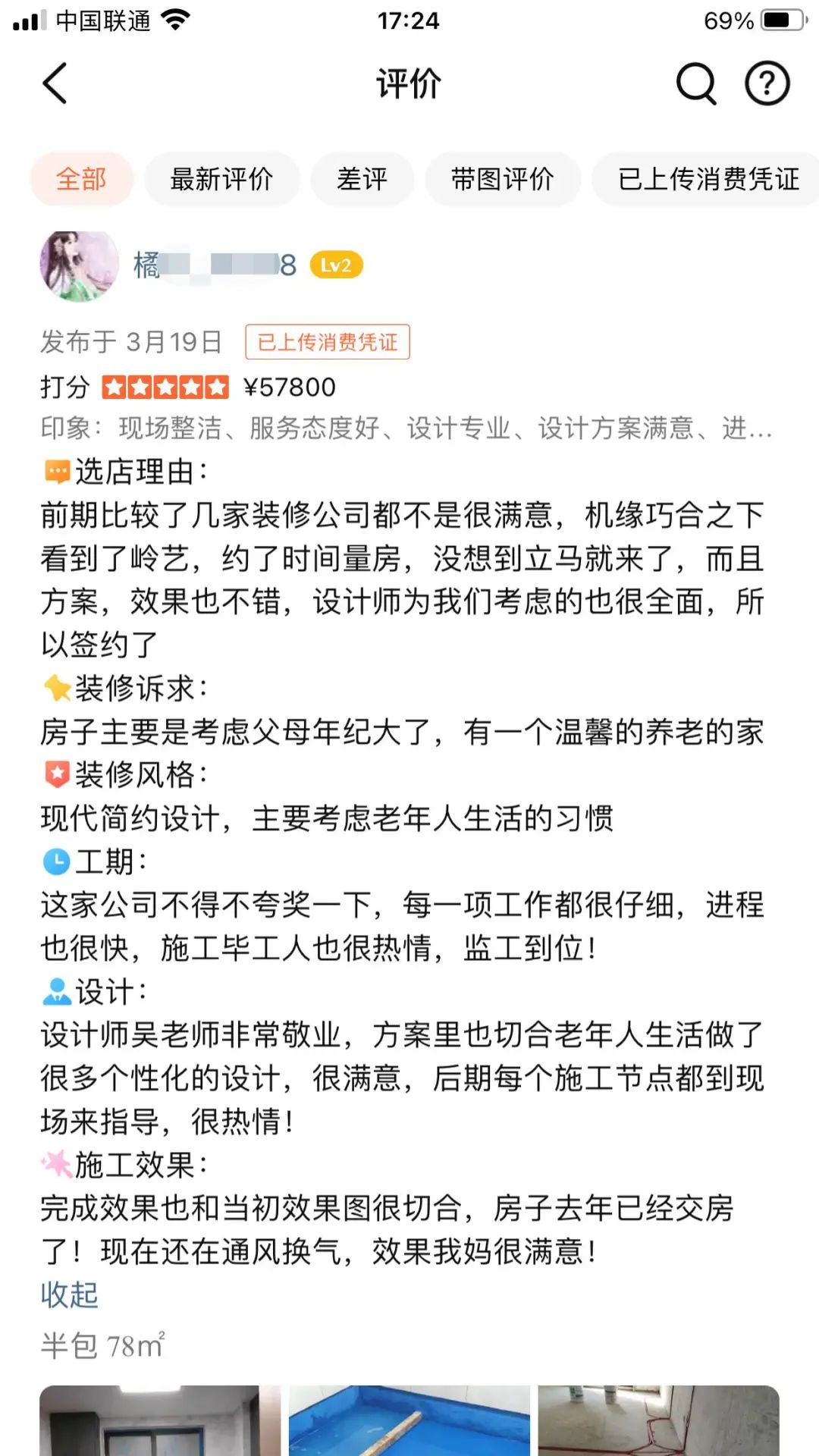Open the third photo with red wiring
The width and height of the screenshot is (819, 1456).
(658, 1420)
